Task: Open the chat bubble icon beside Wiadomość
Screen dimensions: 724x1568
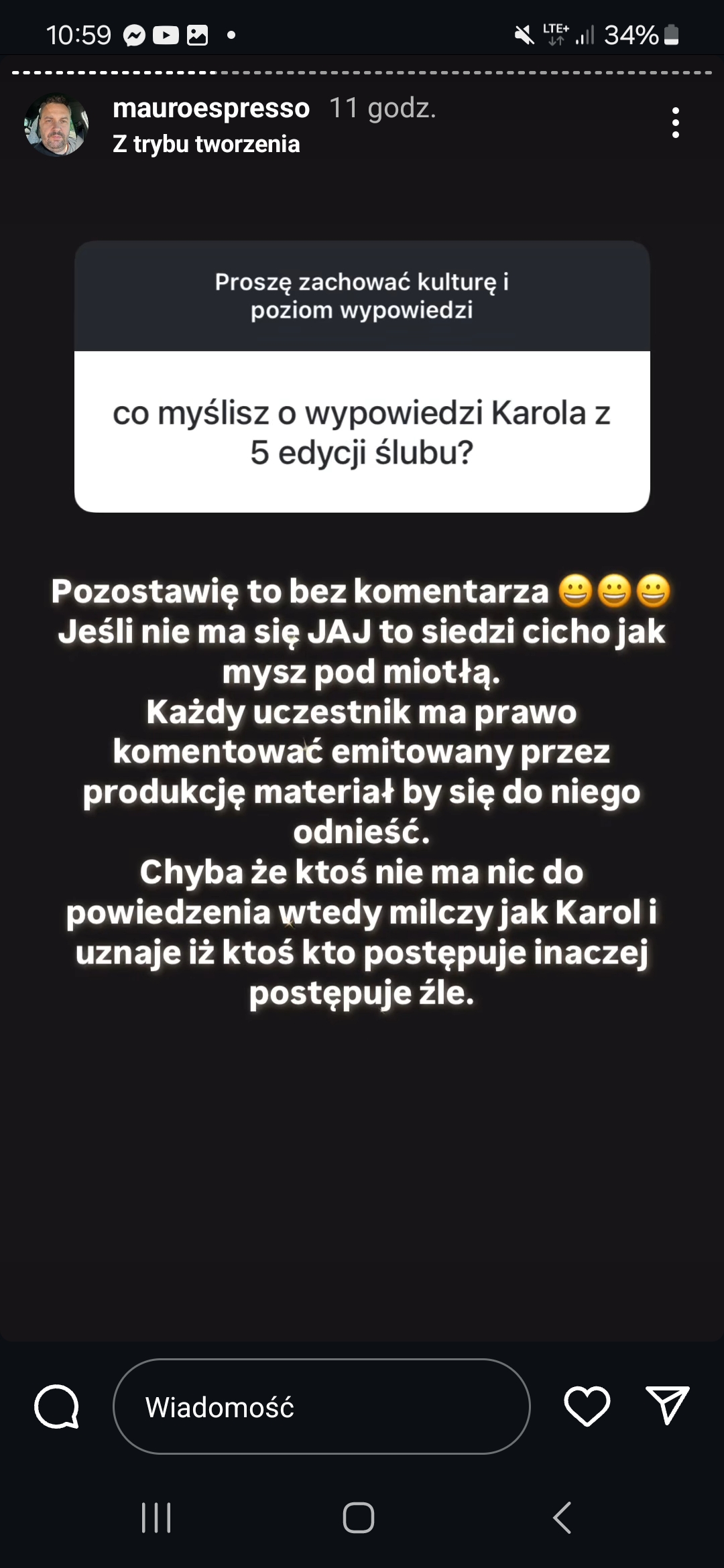Action: (x=57, y=1407)
